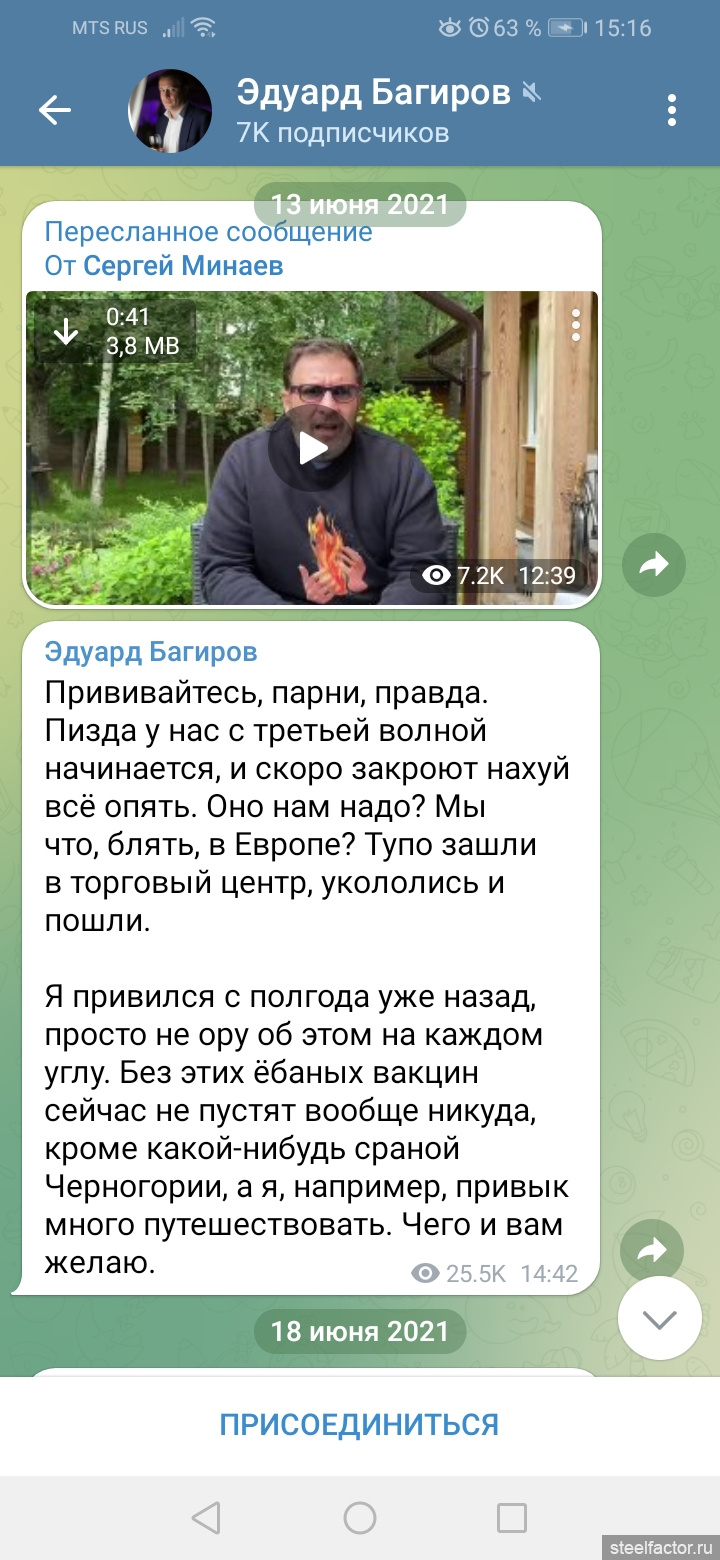
Task: Open system recent apps
Action: click(x=512, y=1518)
